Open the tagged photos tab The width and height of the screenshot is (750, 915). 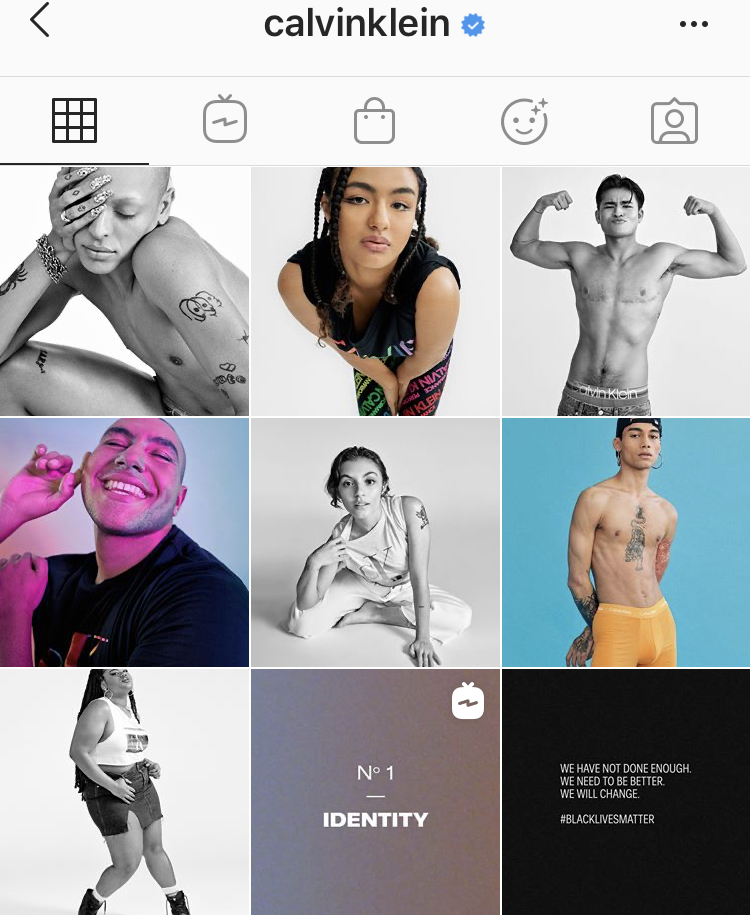pyautogui.click(x=674, y=122)
